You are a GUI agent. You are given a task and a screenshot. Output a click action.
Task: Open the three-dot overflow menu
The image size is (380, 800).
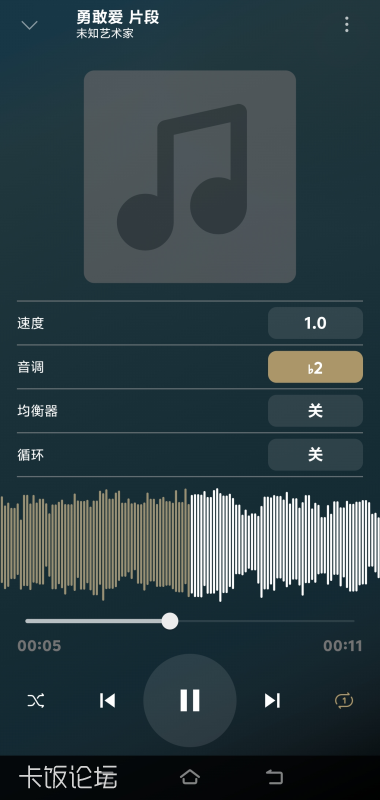347,24
